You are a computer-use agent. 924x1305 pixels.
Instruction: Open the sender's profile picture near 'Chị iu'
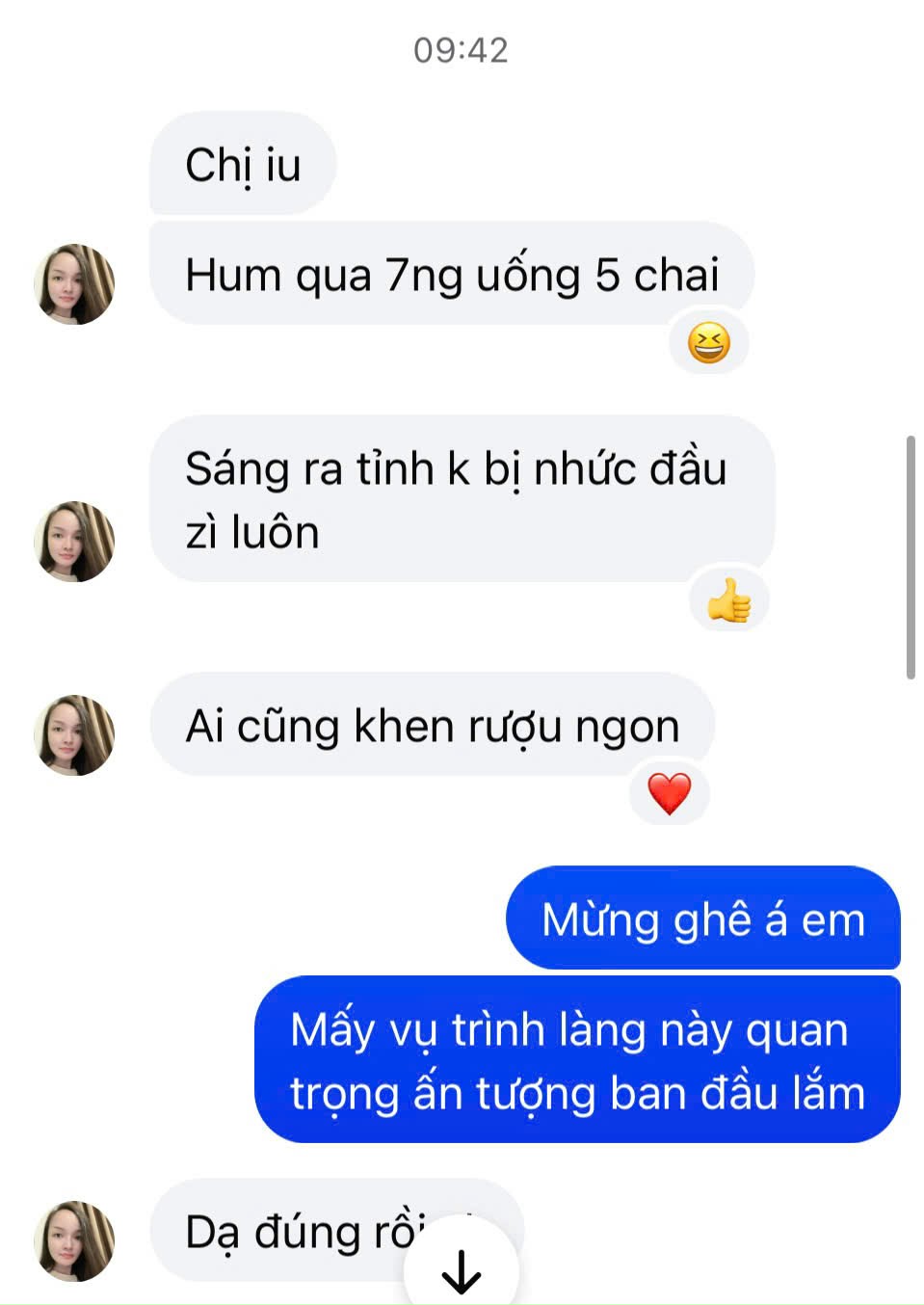pos(74,283)
